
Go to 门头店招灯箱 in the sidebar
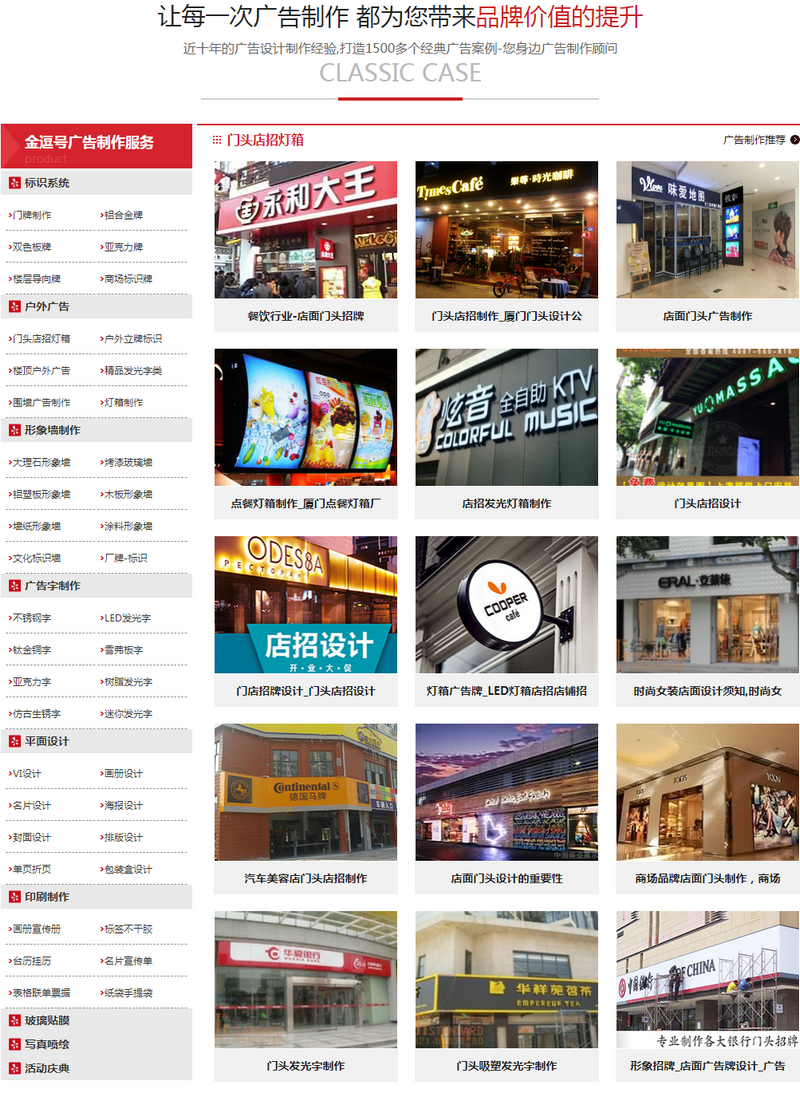41,339
